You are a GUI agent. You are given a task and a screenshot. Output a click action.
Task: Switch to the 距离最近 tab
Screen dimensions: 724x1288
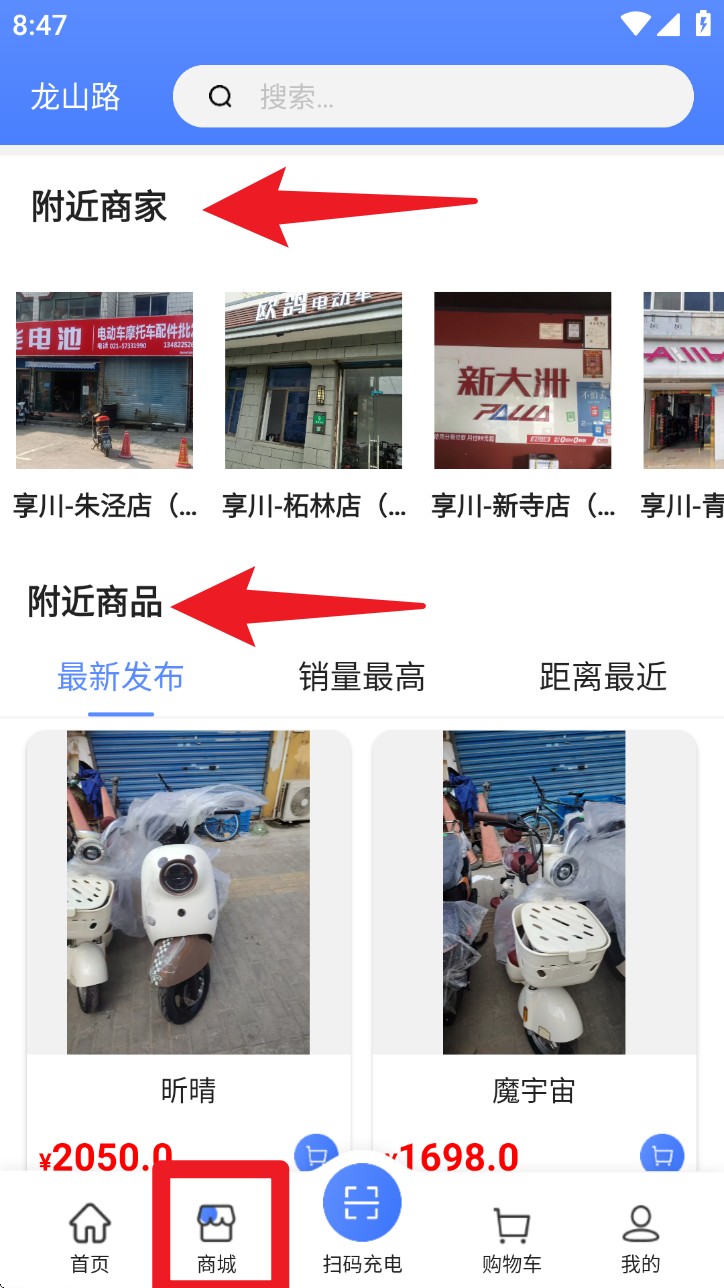(x=602, y=677)
